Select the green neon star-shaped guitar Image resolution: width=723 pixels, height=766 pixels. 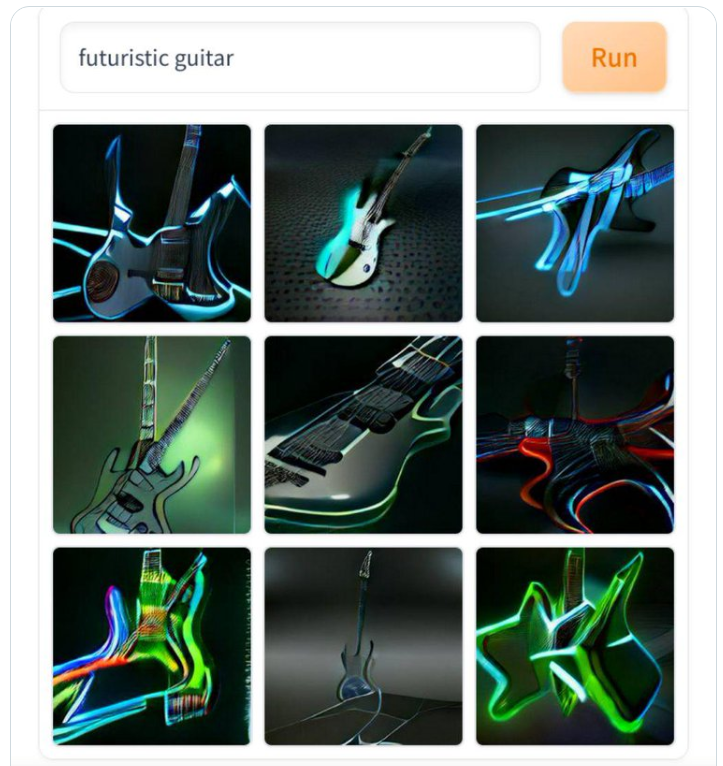click(575, 646)
